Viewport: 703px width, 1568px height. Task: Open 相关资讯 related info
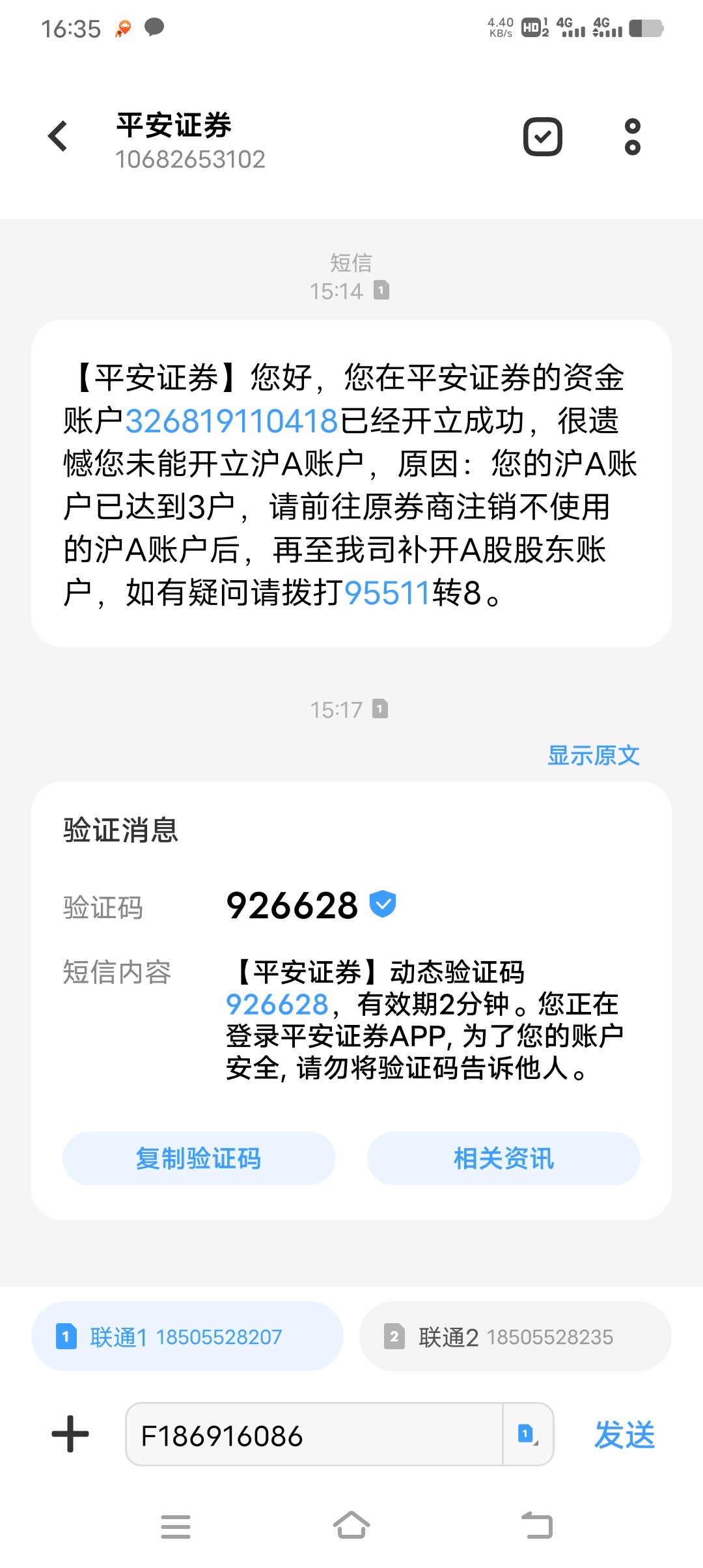[503, 1158]
